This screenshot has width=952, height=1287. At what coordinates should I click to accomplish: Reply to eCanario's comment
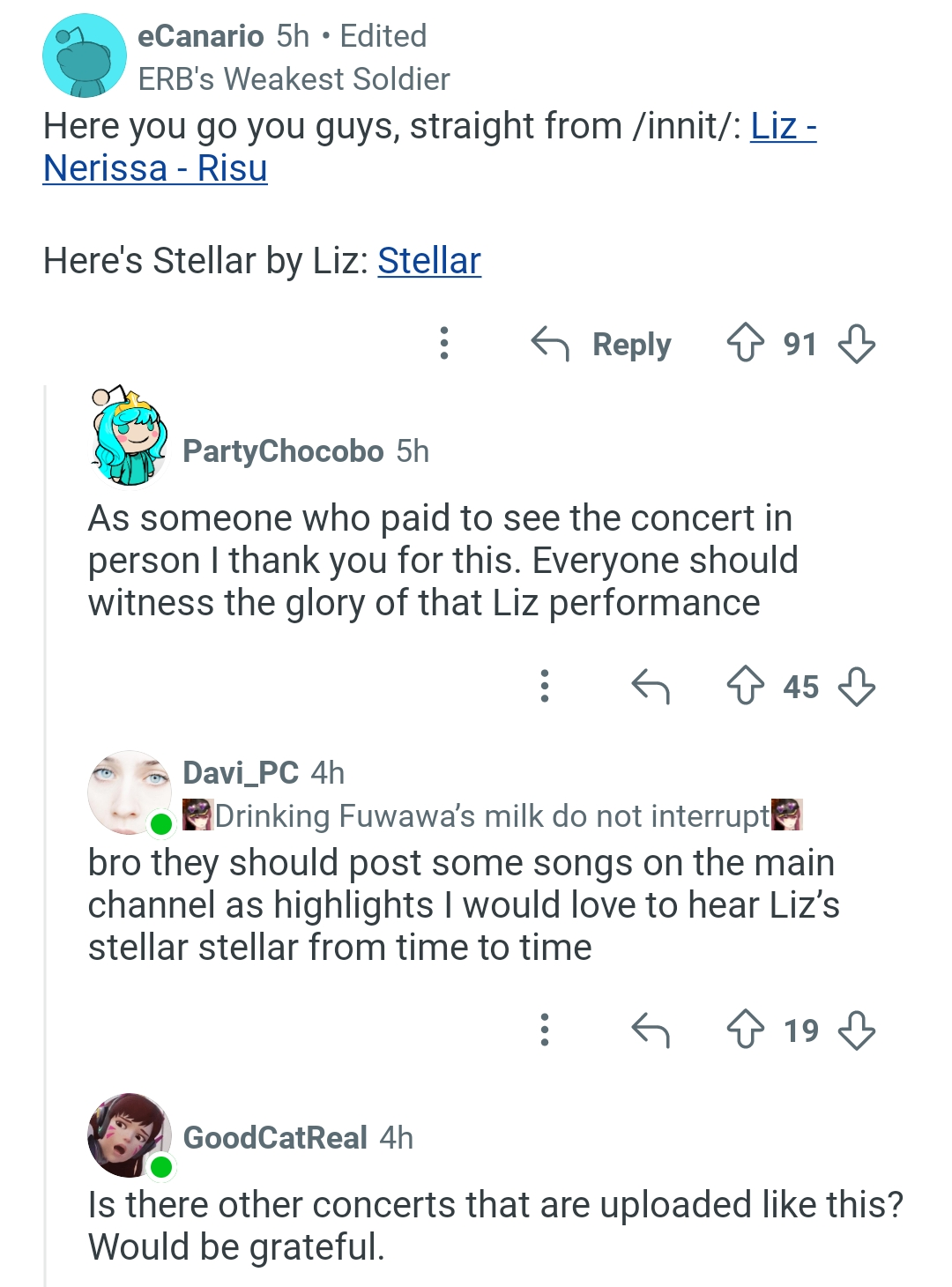click(x=601, y=344)
